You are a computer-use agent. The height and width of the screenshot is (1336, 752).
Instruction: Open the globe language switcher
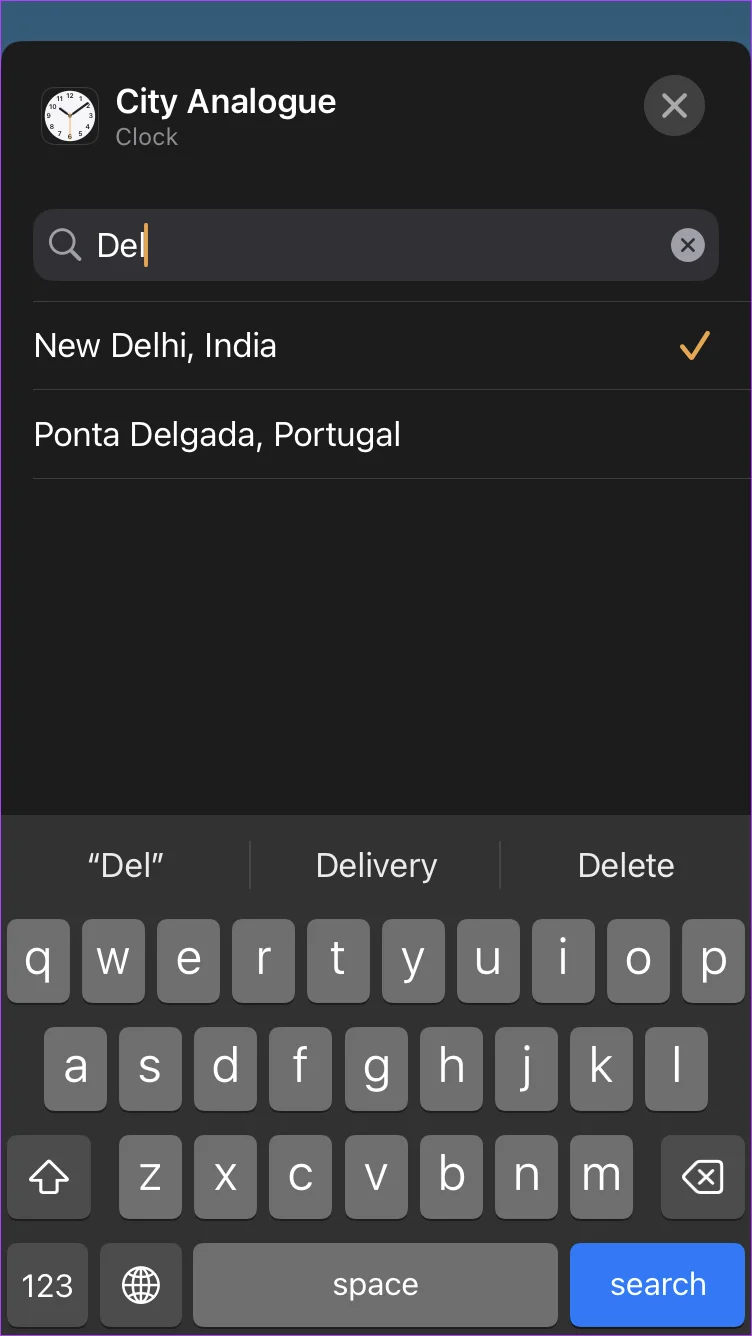coord(141,1285)
